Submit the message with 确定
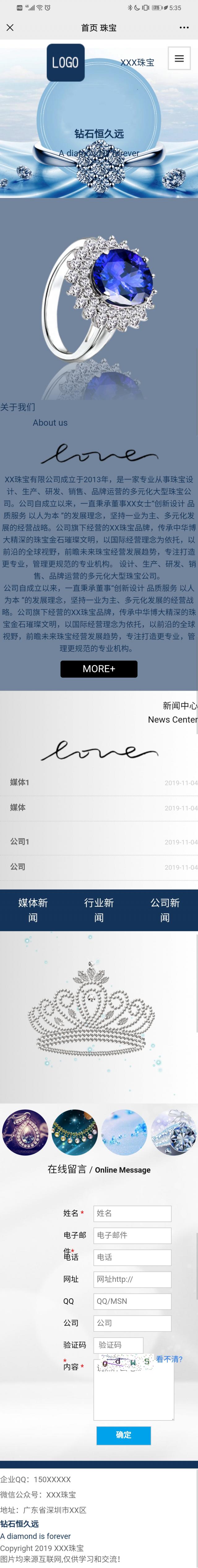Screen dimensions: 198x1568 [124, 1435]
